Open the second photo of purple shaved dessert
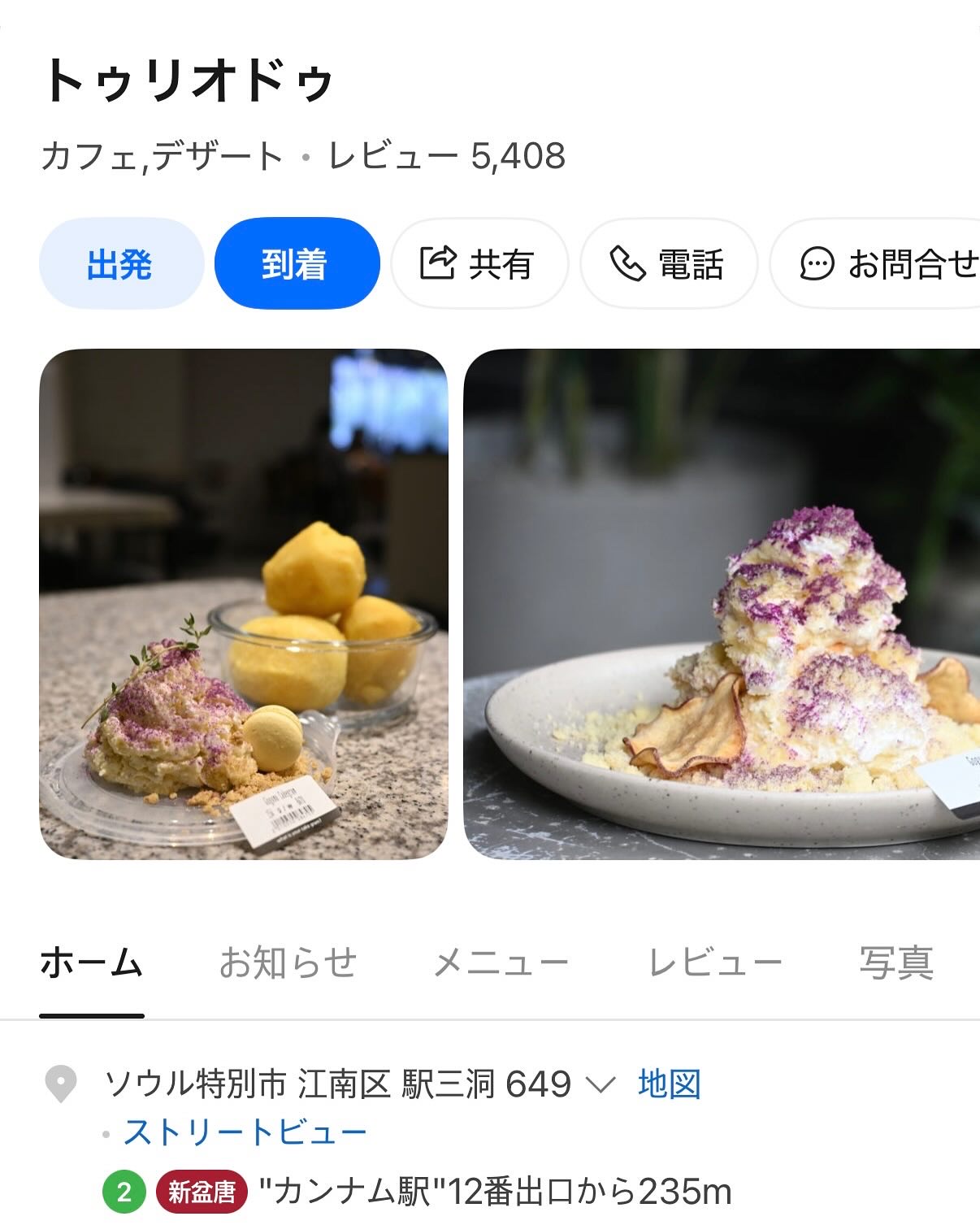 coord(722,604)
